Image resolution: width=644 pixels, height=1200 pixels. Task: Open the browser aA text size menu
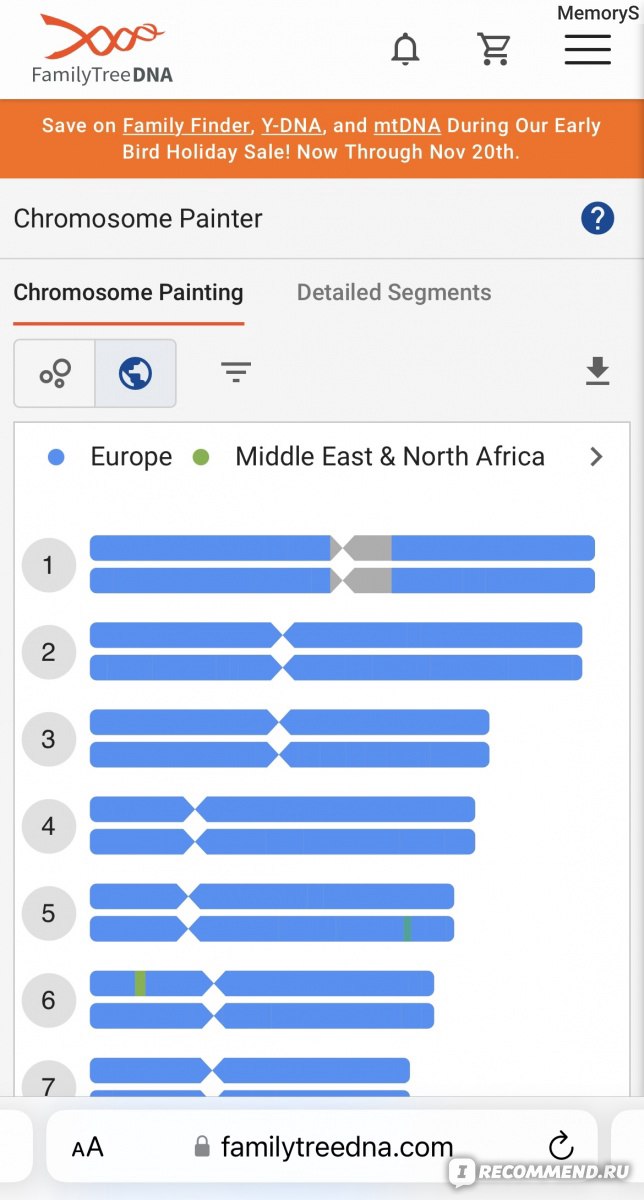(x=88, y=1147)
